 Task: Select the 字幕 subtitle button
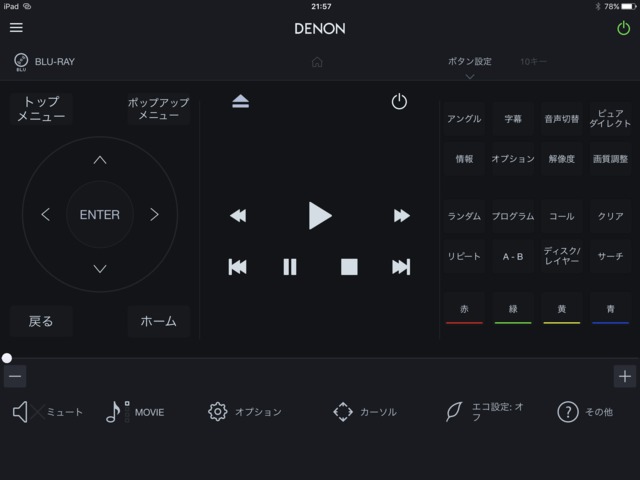pyautogui.click(x=513, y=119)
